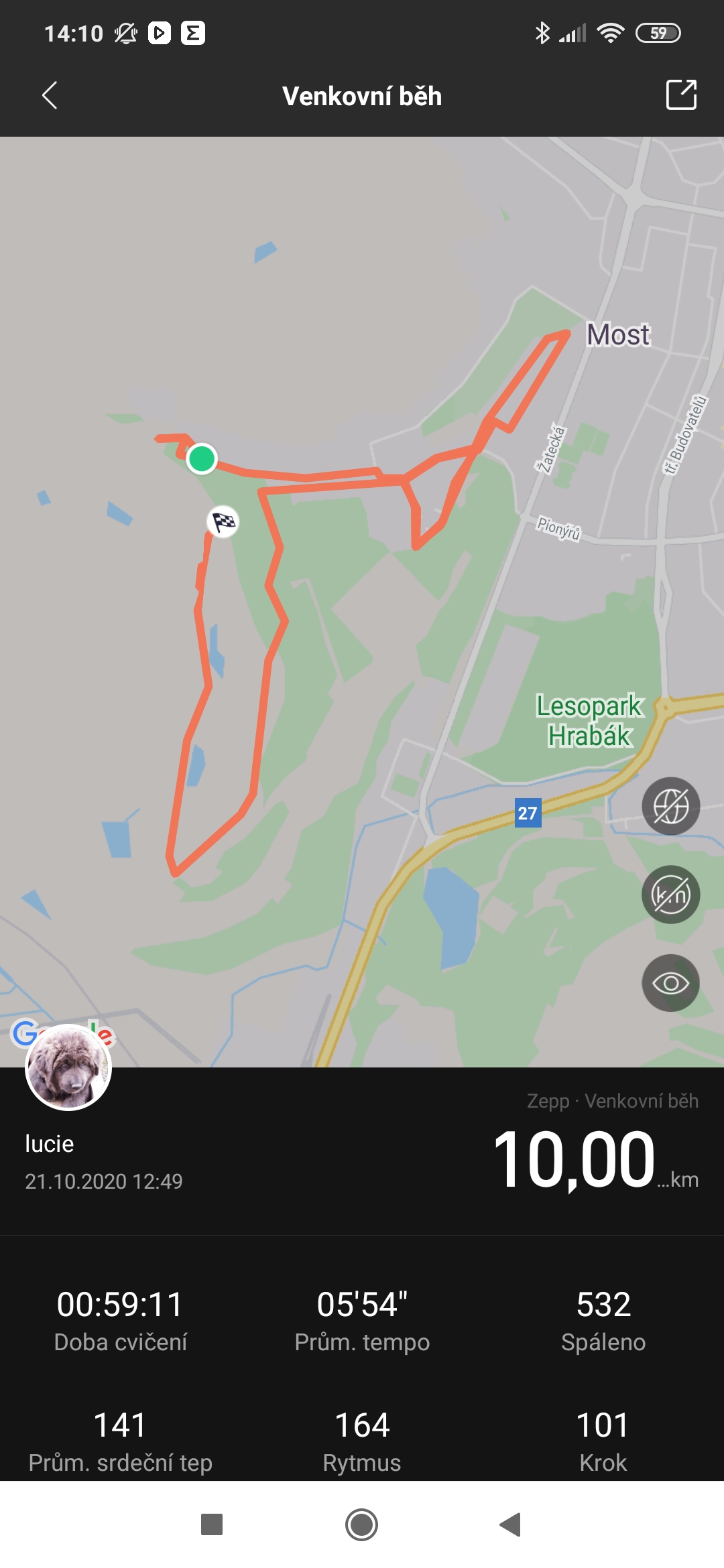This screenshot has height=1568, width=724.
Task: Share this running workout
Action: 681,94
